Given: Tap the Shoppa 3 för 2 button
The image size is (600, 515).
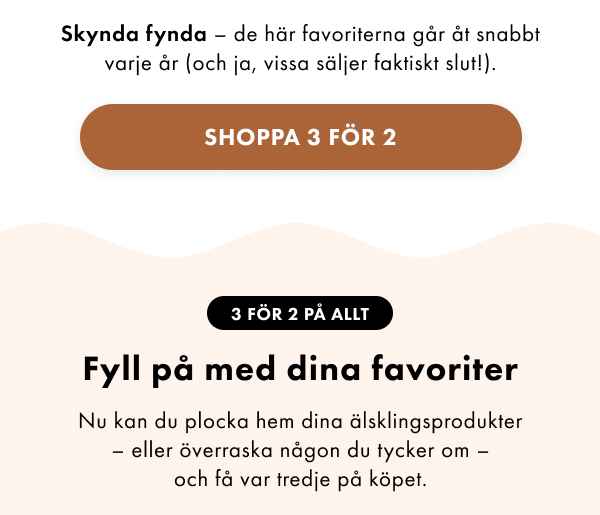Looking at the screenshot, I should (x=300, y=137).
